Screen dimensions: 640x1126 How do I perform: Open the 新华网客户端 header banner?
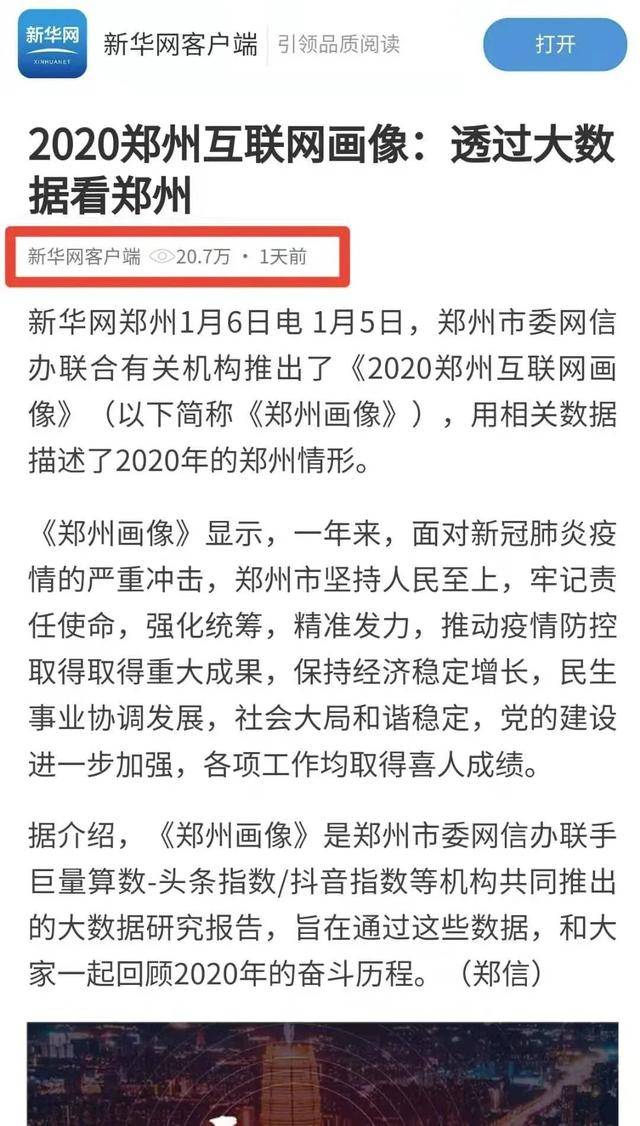pyautogui.click(x=180, y=44)
